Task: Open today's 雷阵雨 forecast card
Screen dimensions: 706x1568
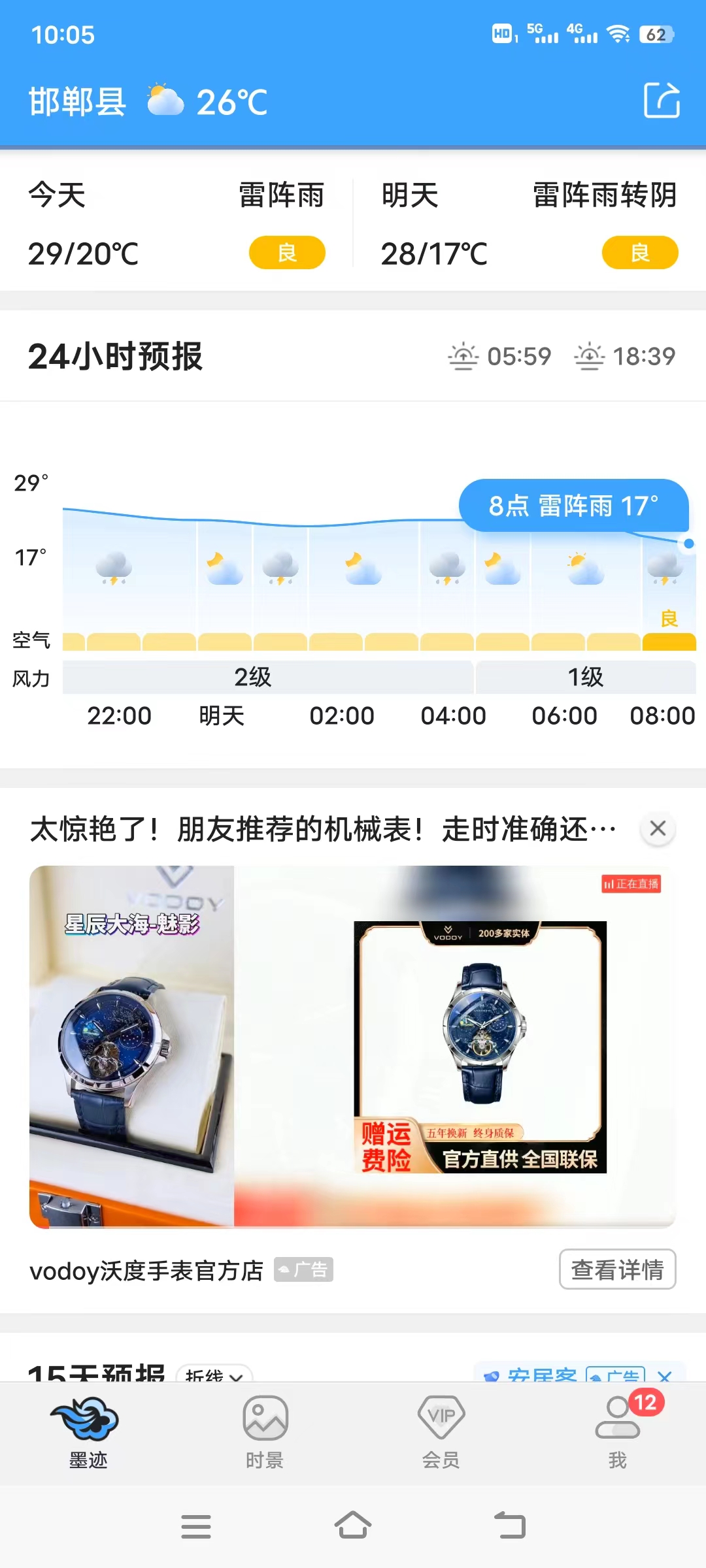Action: pyautogui.click(x=176, y=223)
